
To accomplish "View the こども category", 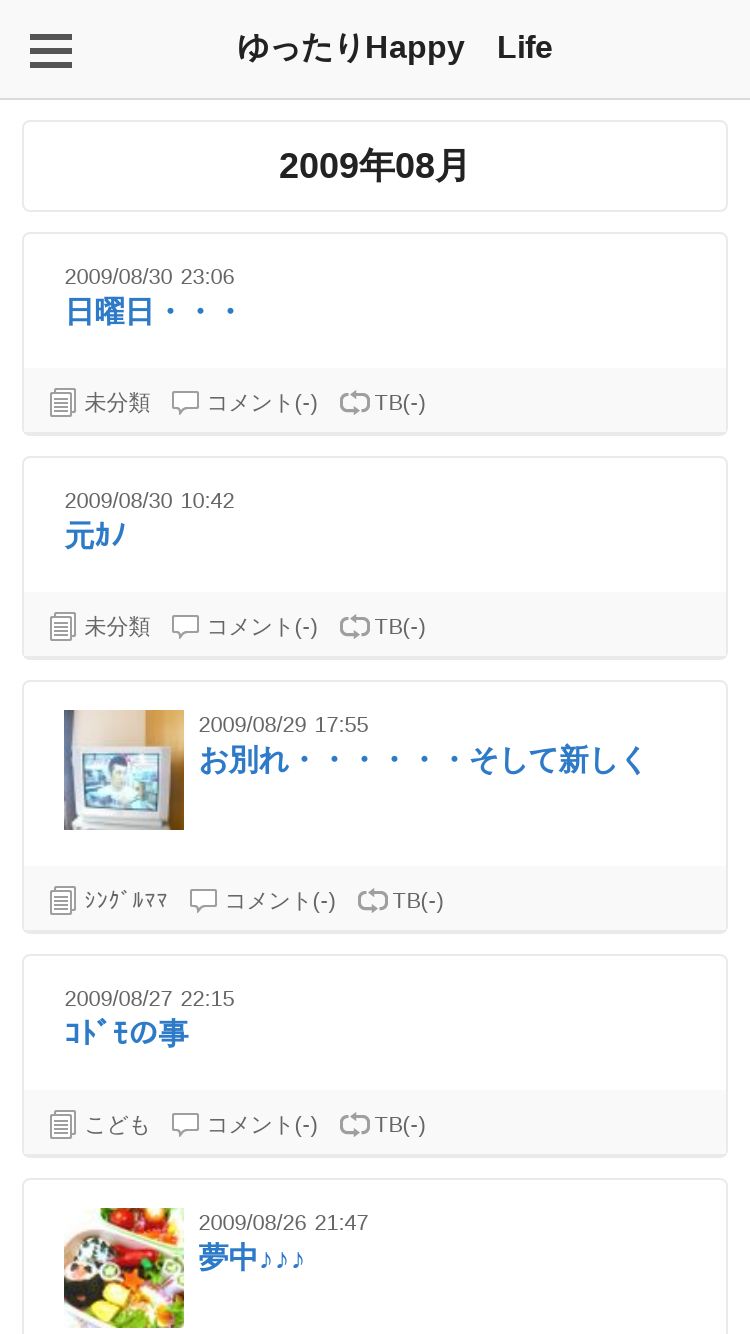I will pos(101,1125).
